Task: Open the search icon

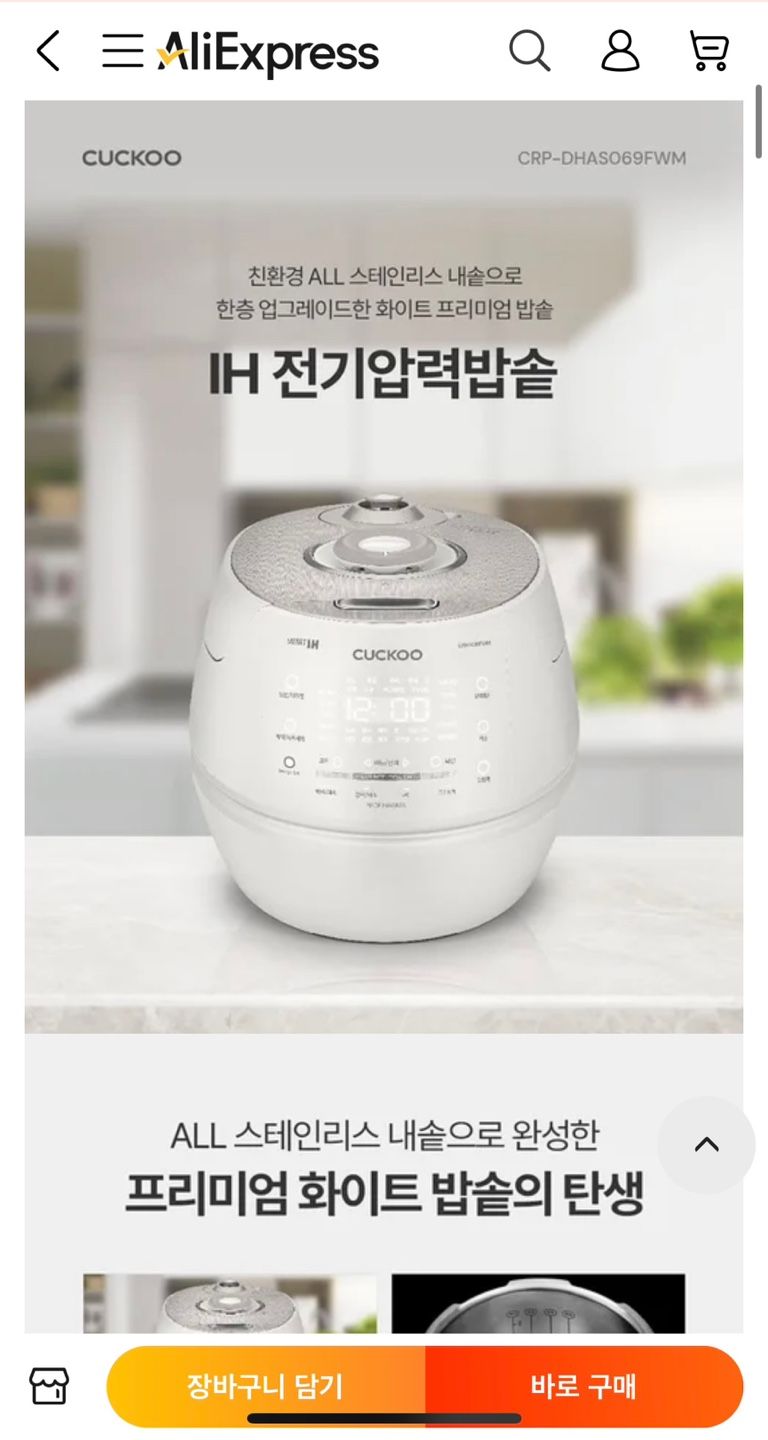Action: coord(529,50)
